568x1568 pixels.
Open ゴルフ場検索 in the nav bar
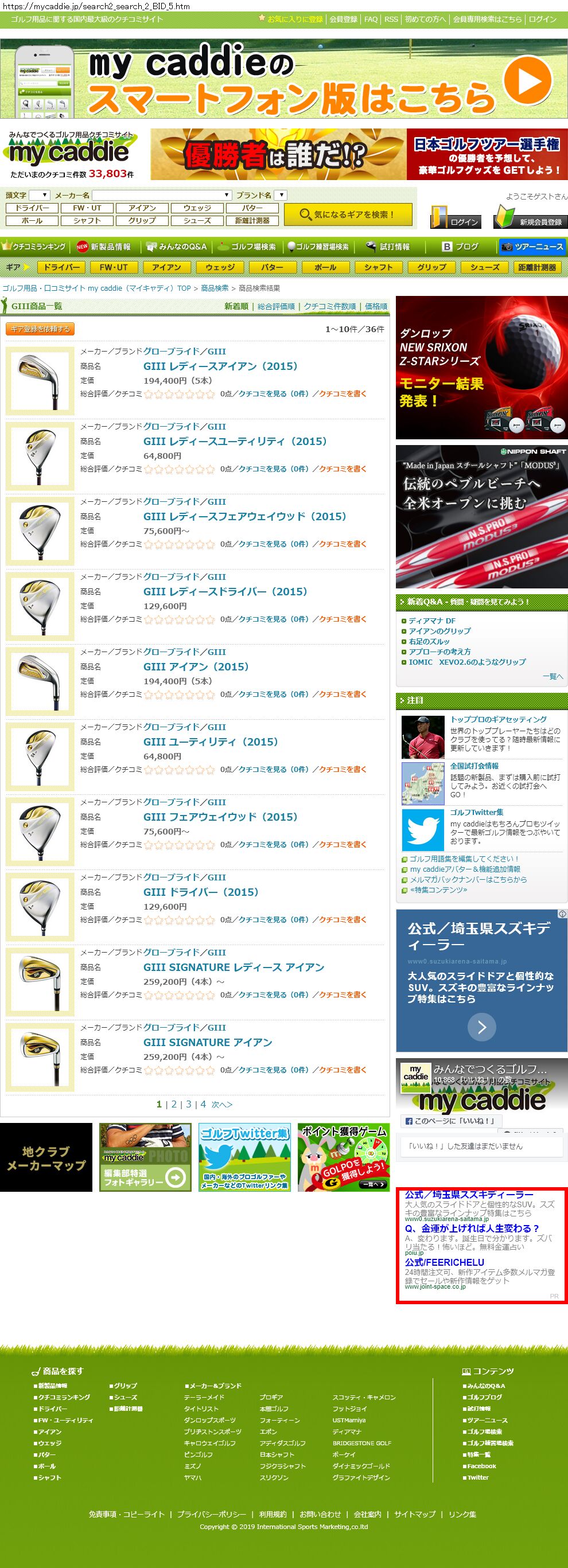(x=247, y=247)
